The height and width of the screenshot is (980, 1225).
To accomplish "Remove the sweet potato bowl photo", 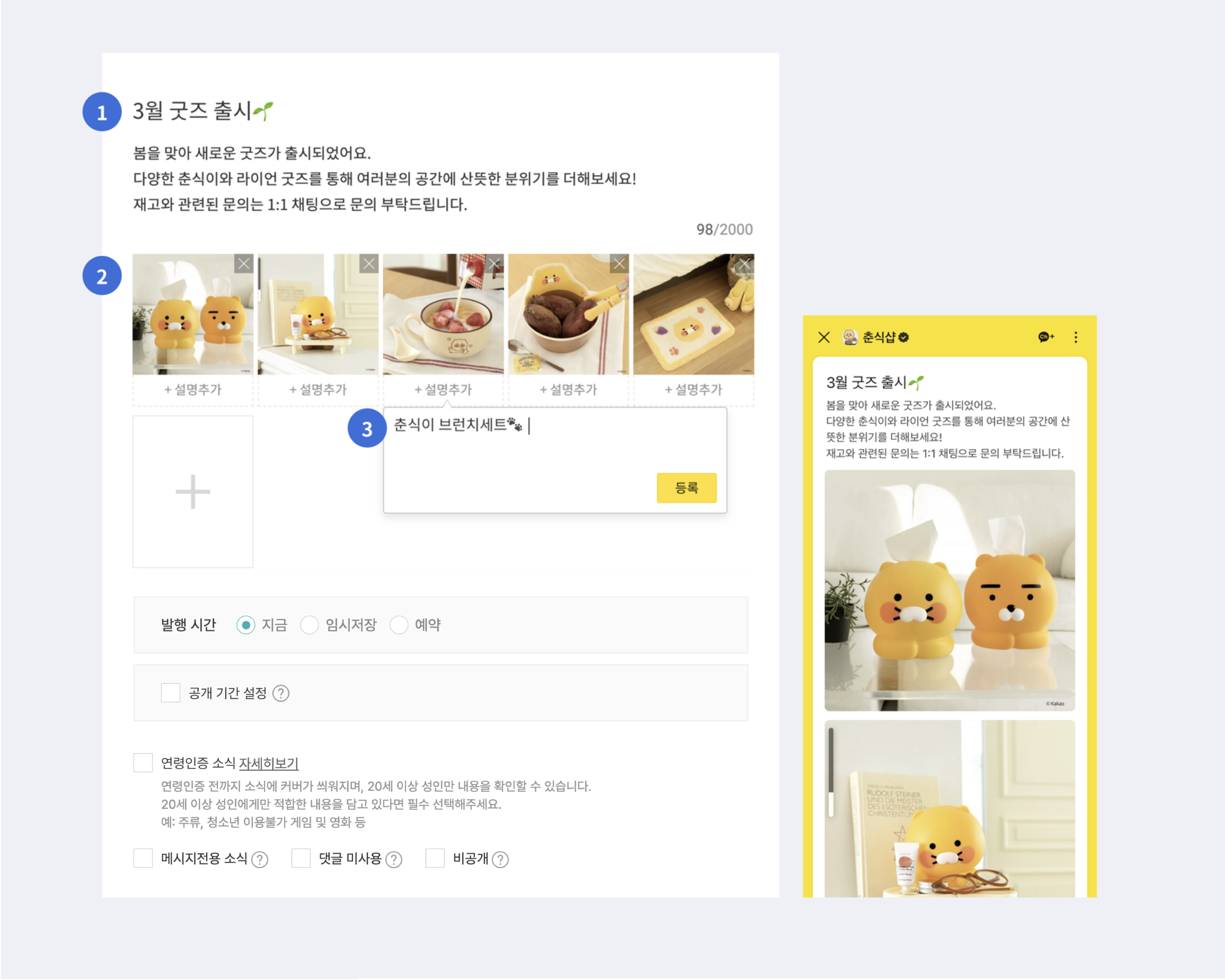I will pos(619,264).
